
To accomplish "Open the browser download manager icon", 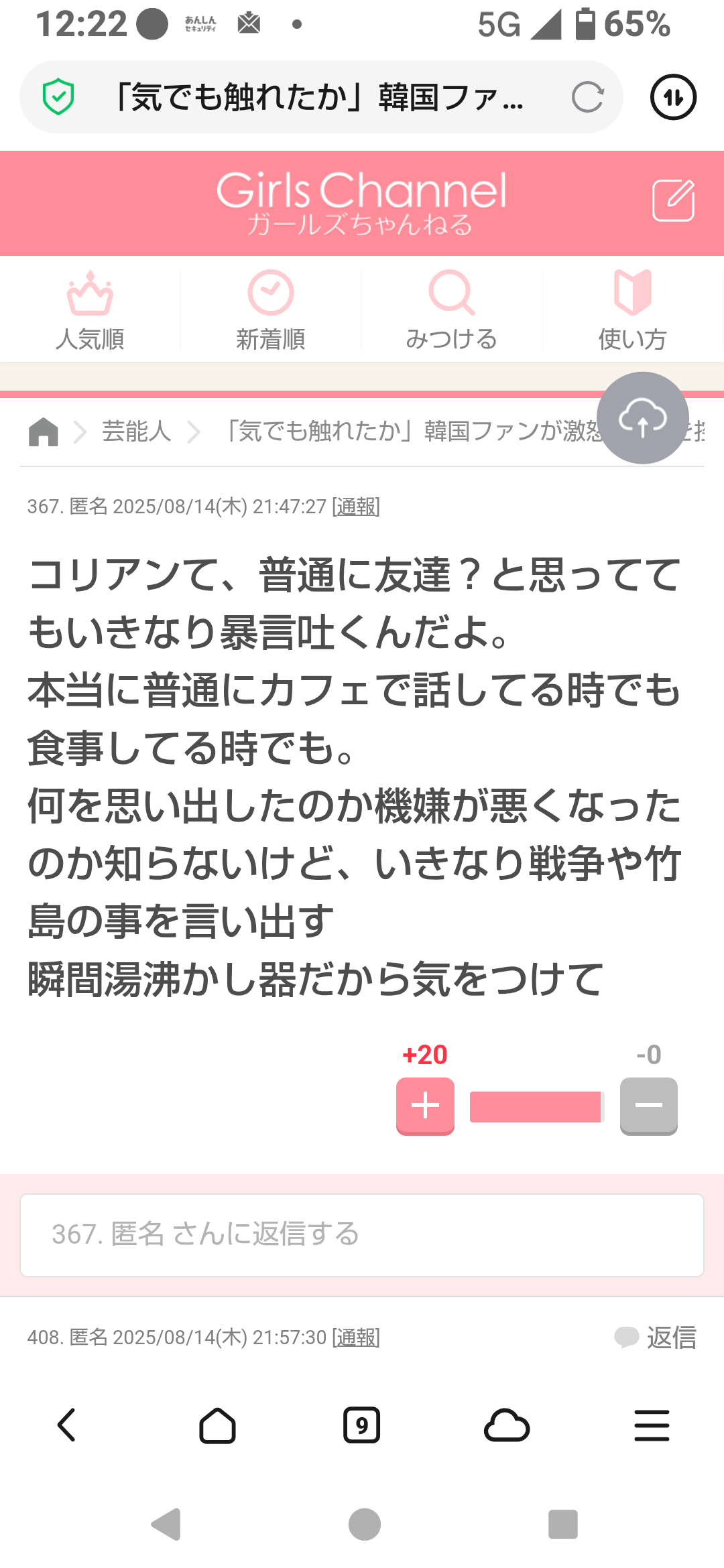I will coord(673,97).
